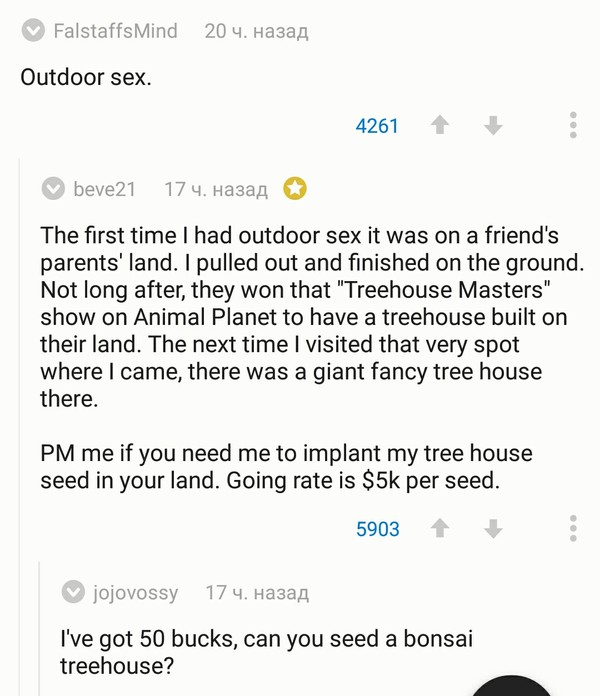This screenshot has width=600, height=696.
Task: Downvote FalstaffsMind's comment
Action: 492,126
